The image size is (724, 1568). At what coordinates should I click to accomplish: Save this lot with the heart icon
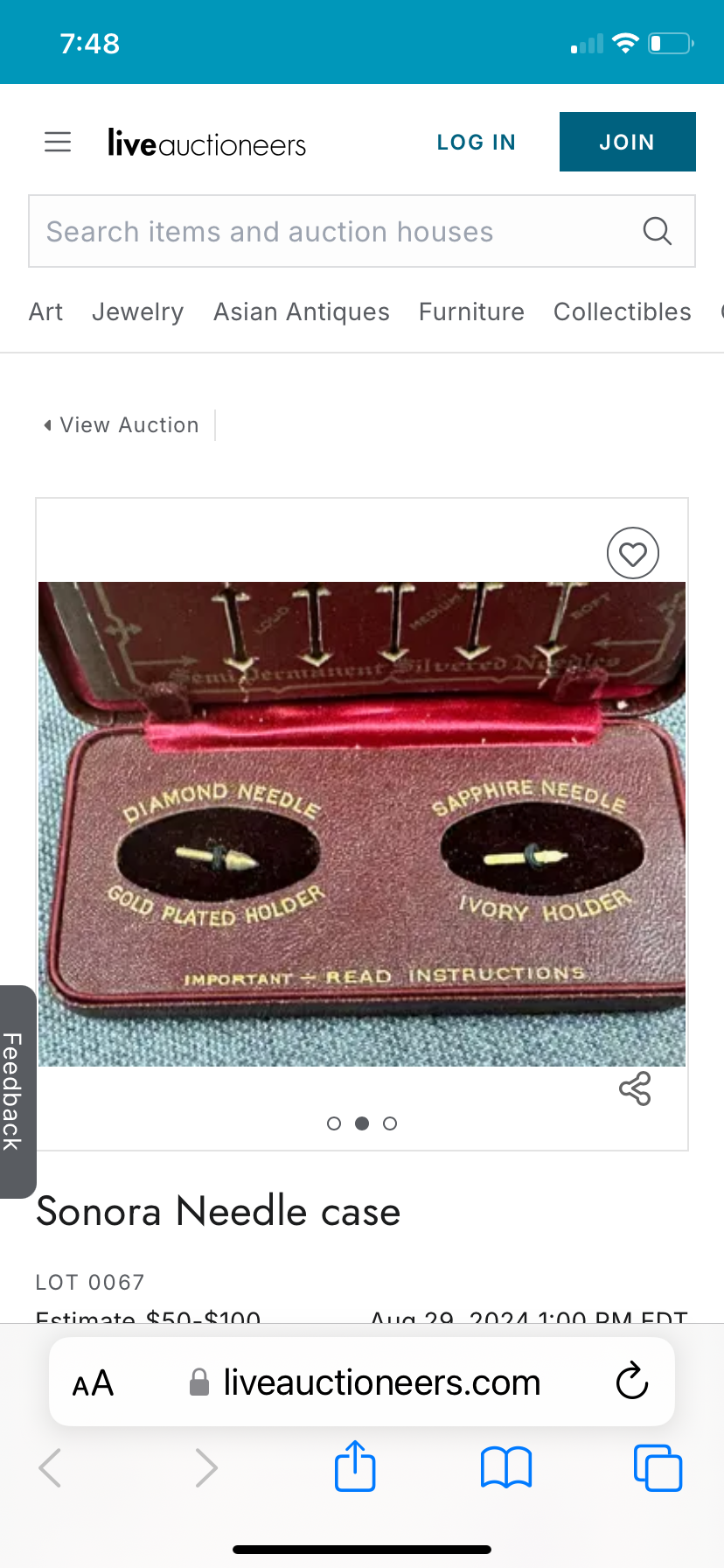pyautogui.click(x=632, y=554)
